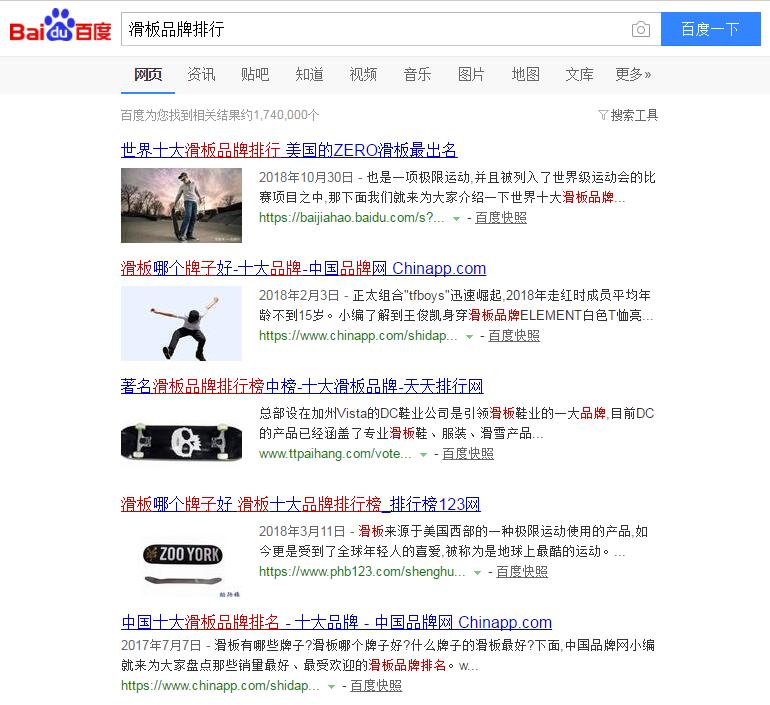The width and height of the screenshot is (770, 705).
Task: Open result 滑板哪个牌子好-十大品牌-中国品牌网
Action: point(303,268)
